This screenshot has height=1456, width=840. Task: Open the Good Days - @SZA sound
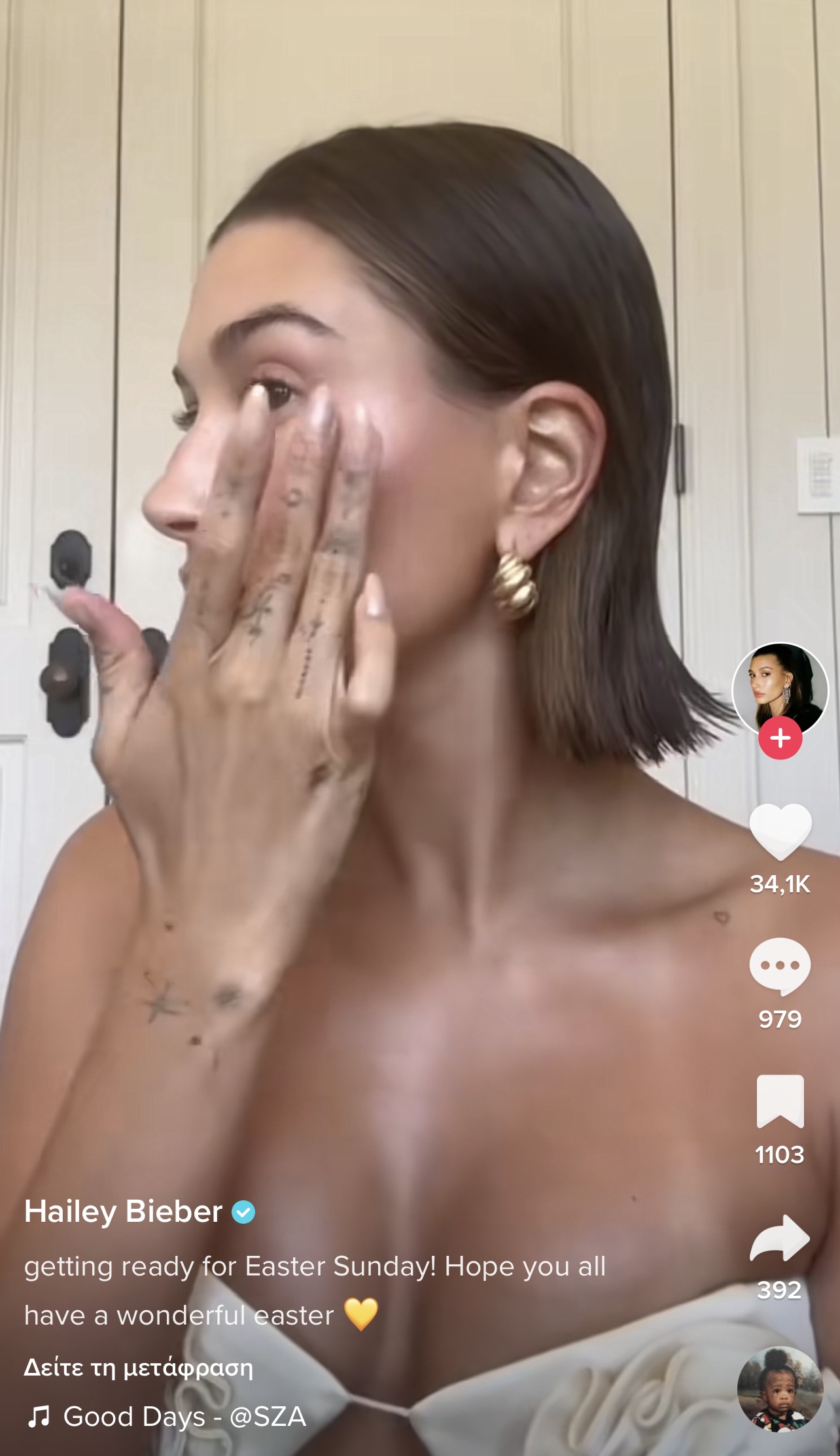click(183, 1417)
